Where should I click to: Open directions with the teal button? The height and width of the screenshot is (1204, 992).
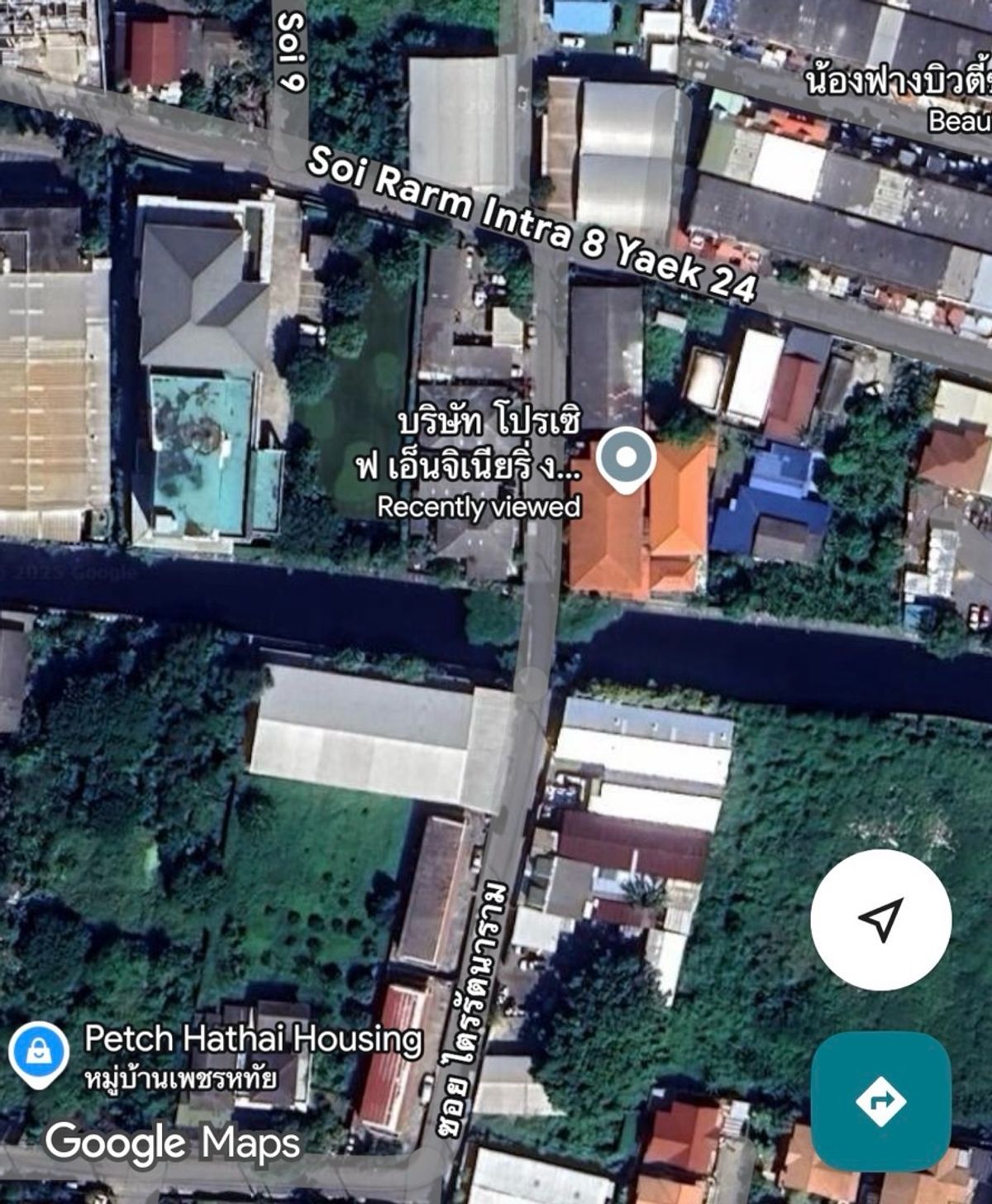(x=880, y=1101)
